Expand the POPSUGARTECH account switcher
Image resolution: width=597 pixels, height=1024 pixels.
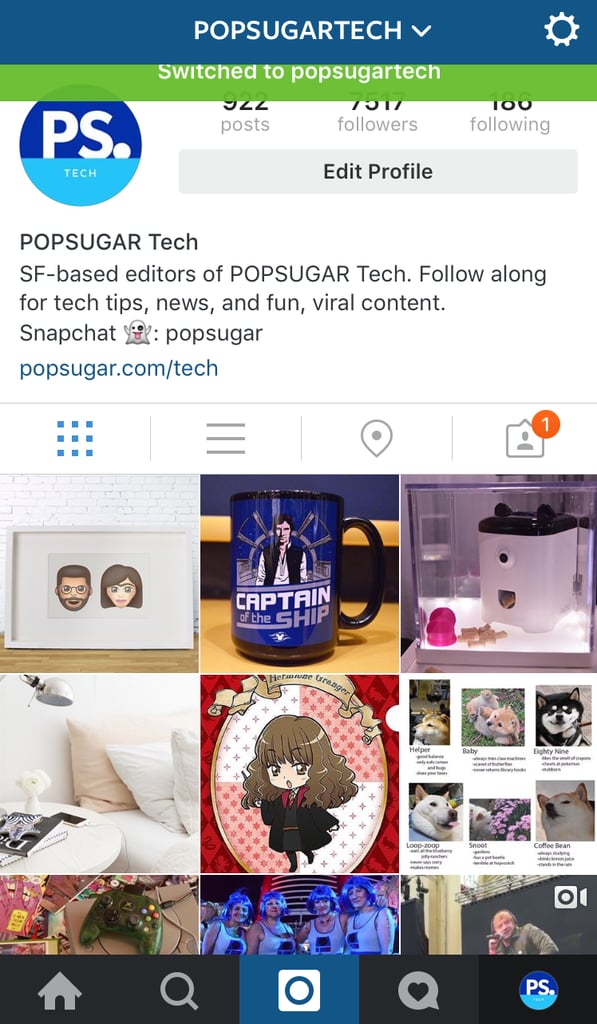click(x=312, y=30)
